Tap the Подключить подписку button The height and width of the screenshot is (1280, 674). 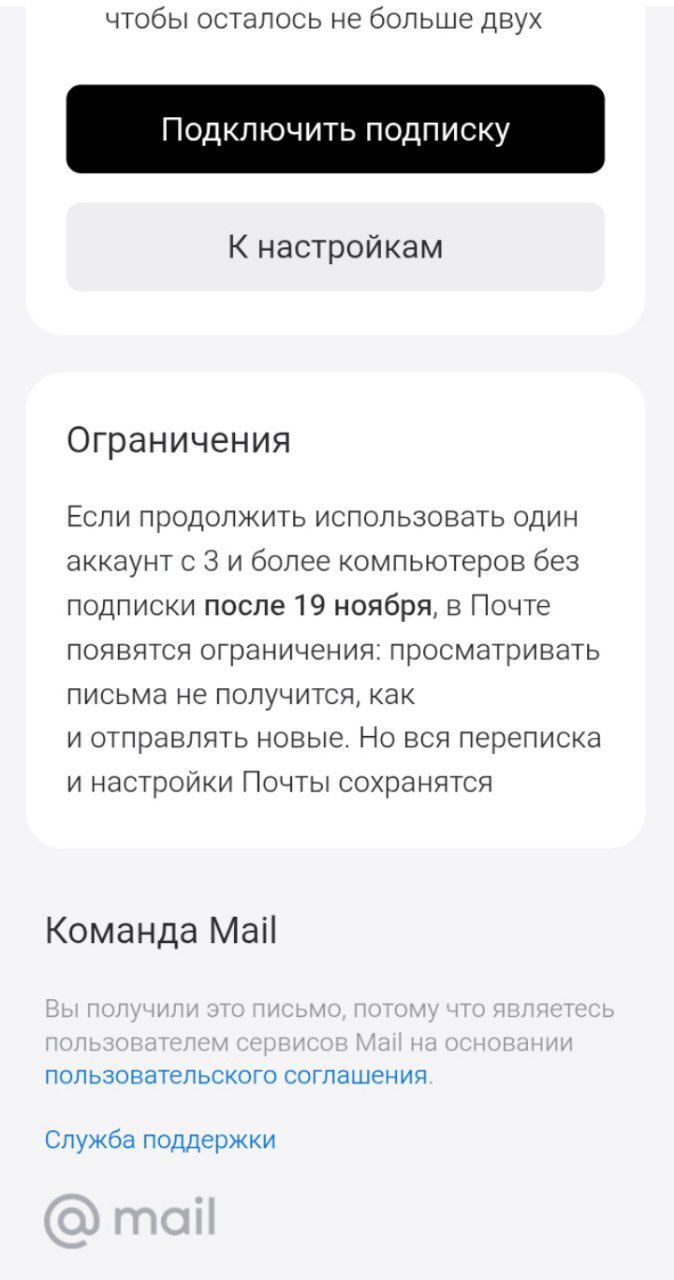(335, 129)
